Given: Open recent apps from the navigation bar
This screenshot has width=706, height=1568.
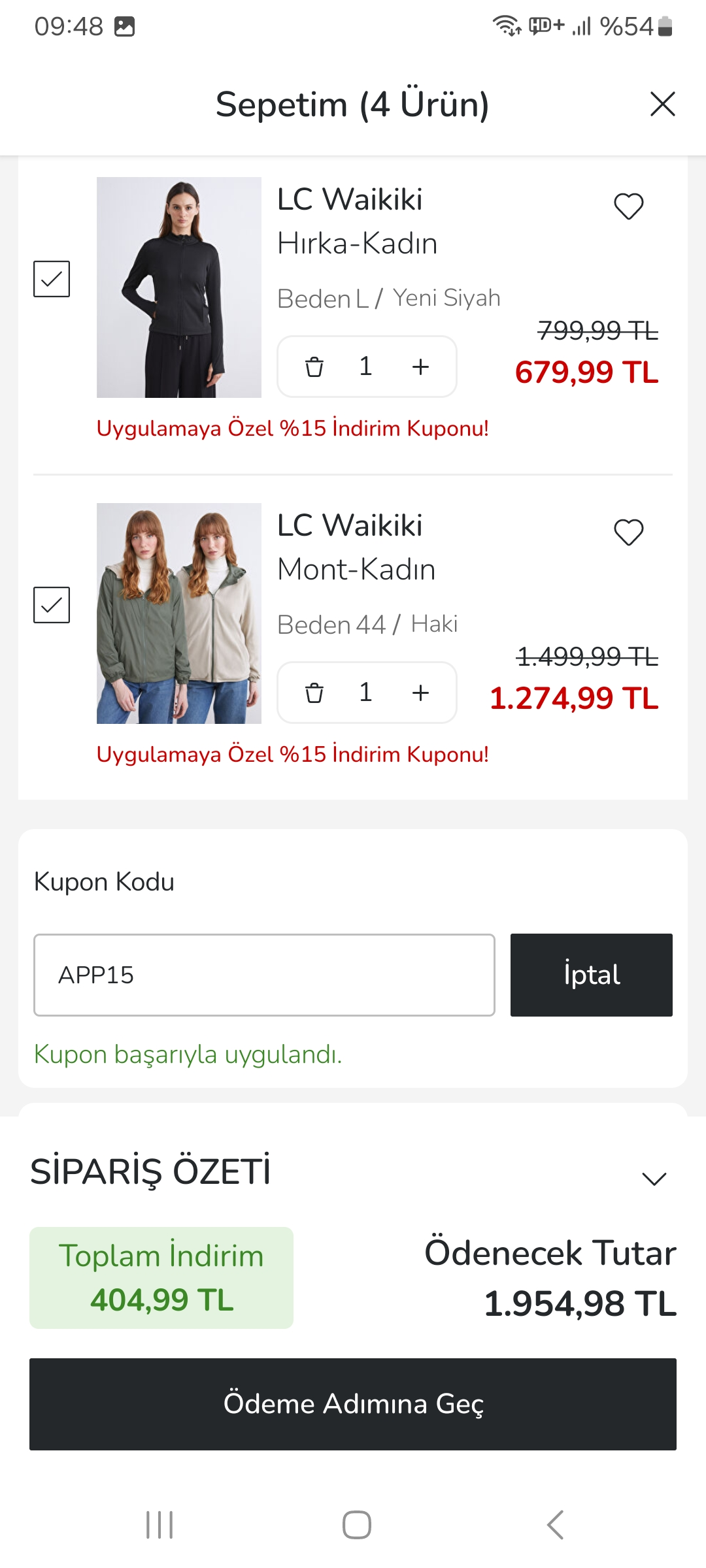Looking at the screenshot, I should coord(160,1525).
